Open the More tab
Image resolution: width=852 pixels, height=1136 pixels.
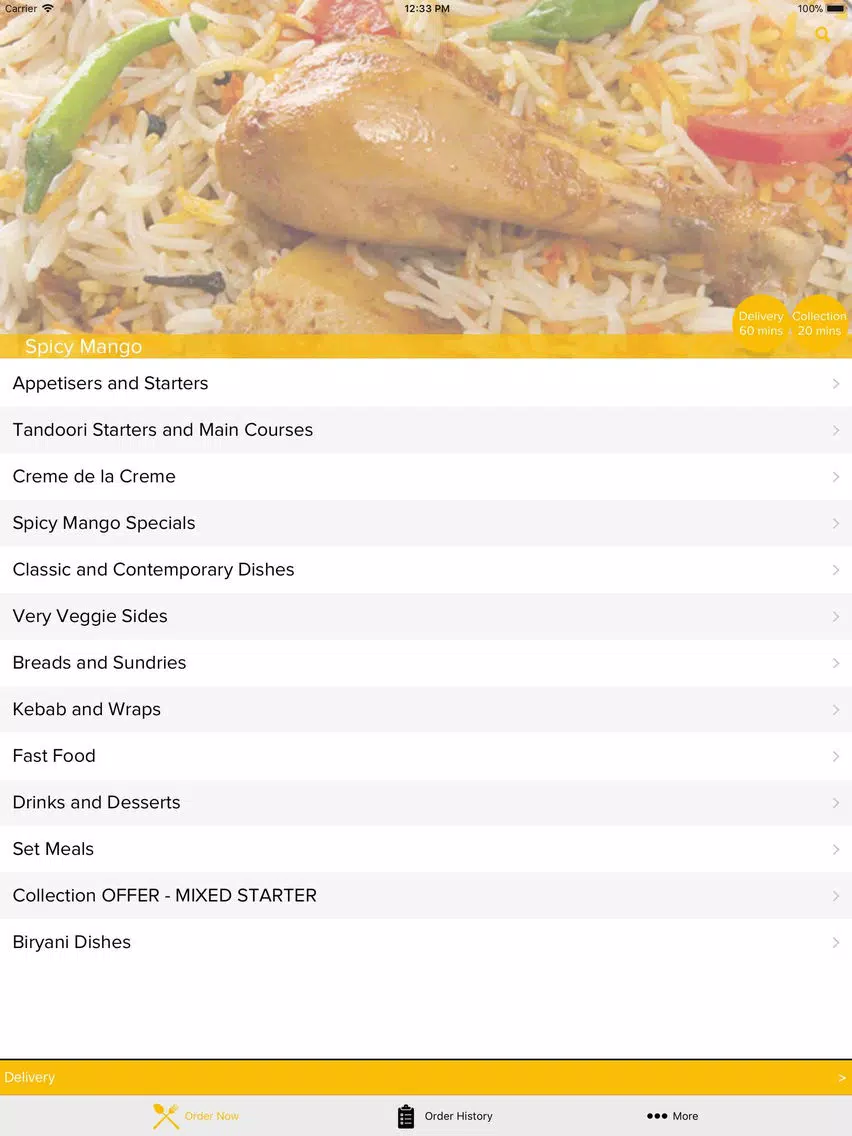click(673, 1116)
